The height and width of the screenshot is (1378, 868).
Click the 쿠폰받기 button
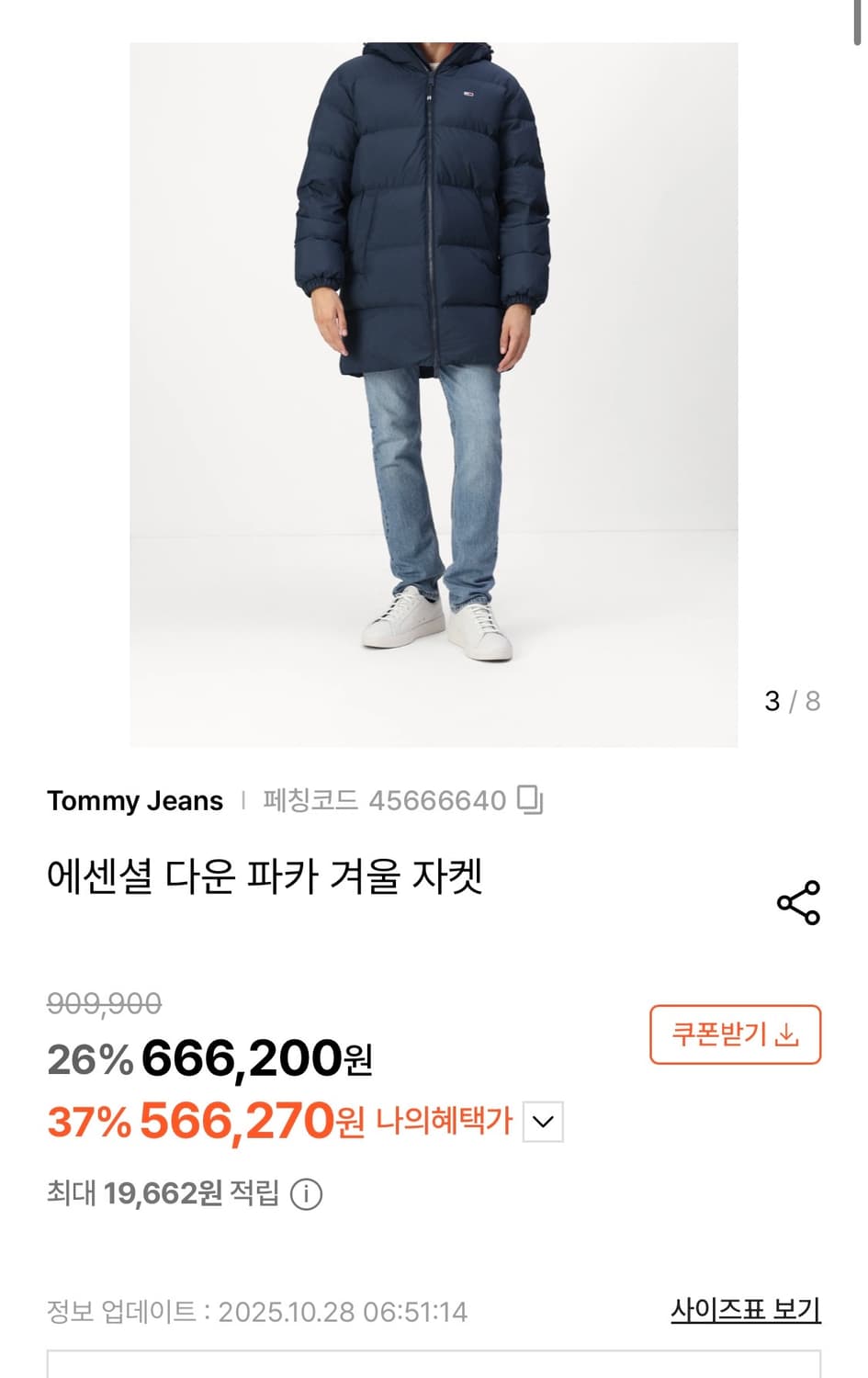[x=735, y=1034]
